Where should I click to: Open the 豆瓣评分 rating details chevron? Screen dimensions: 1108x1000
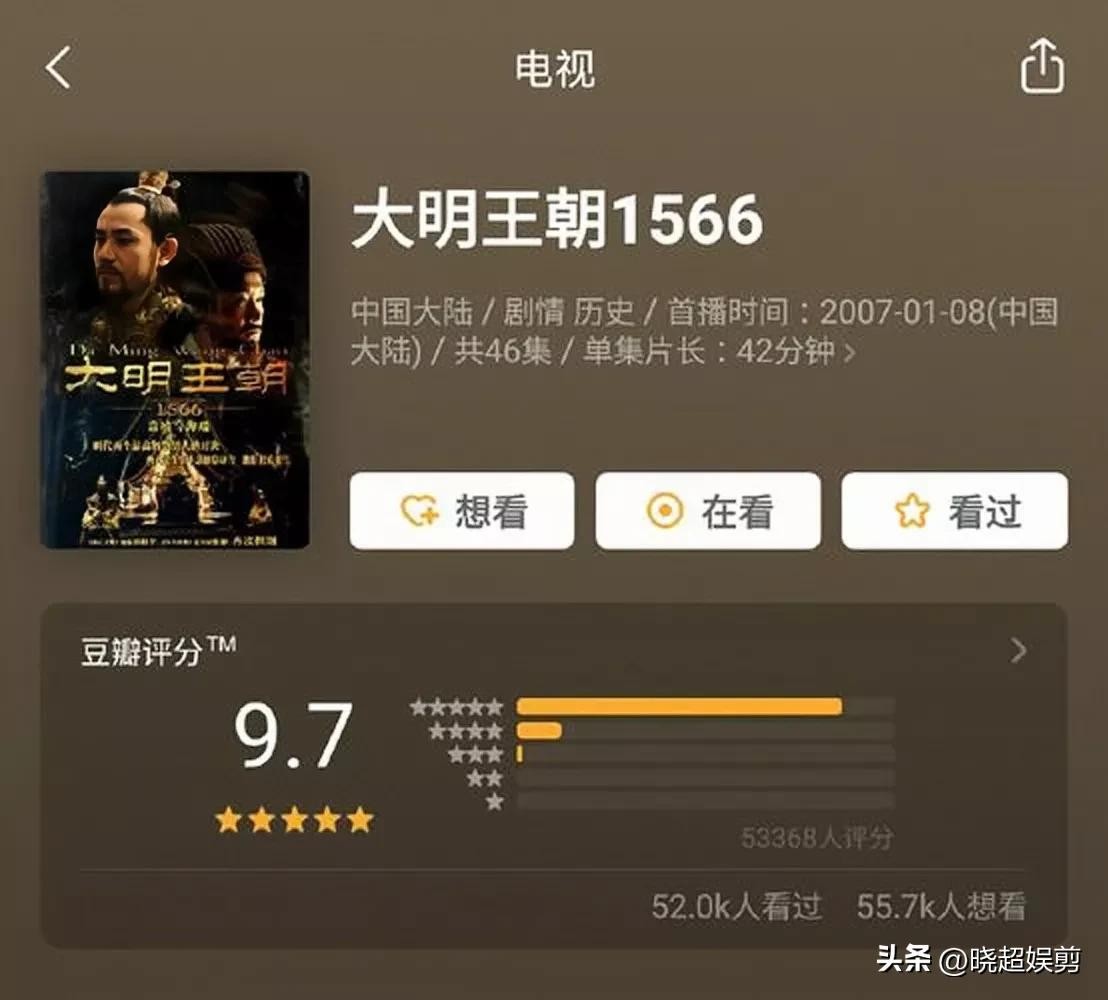(1018, 651)
